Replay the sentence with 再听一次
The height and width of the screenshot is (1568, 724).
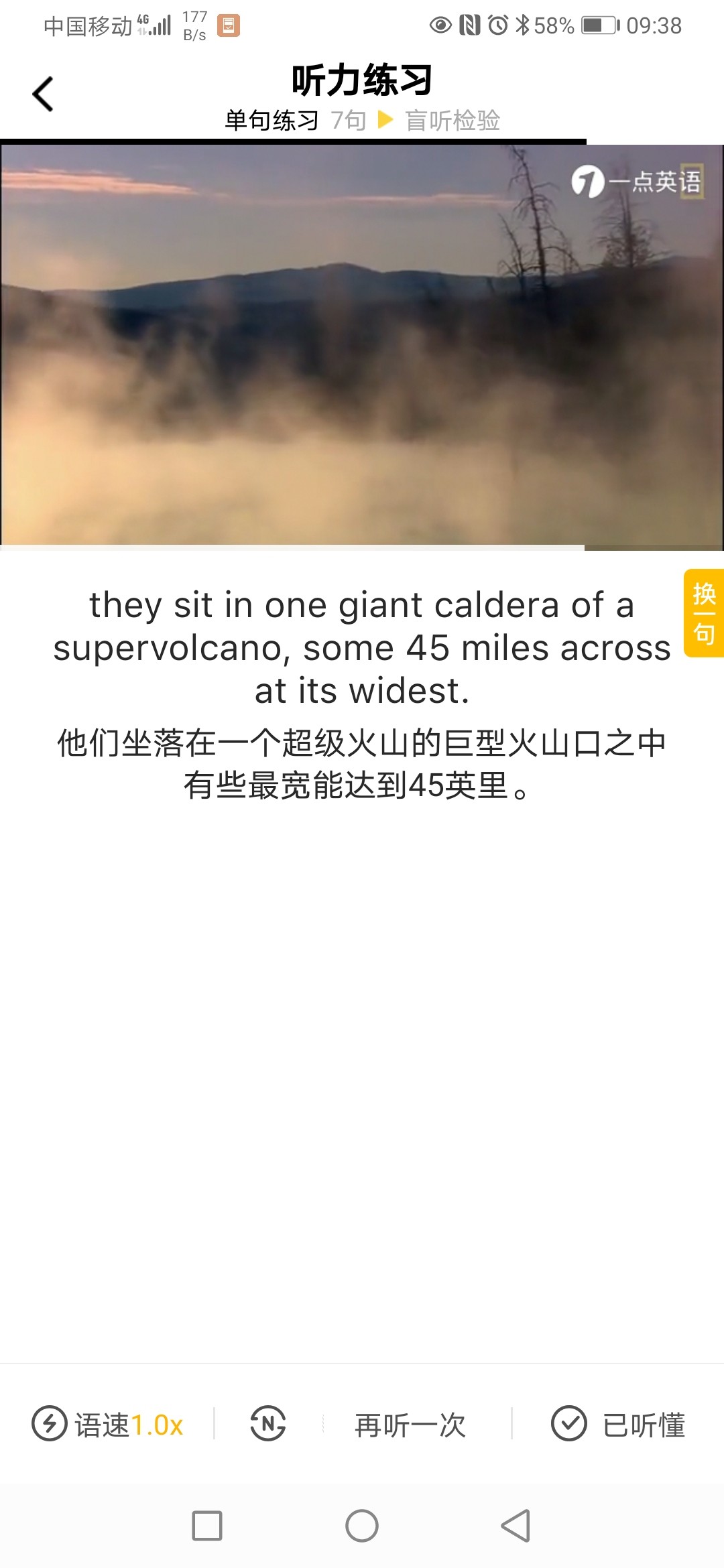[410, 1425]
